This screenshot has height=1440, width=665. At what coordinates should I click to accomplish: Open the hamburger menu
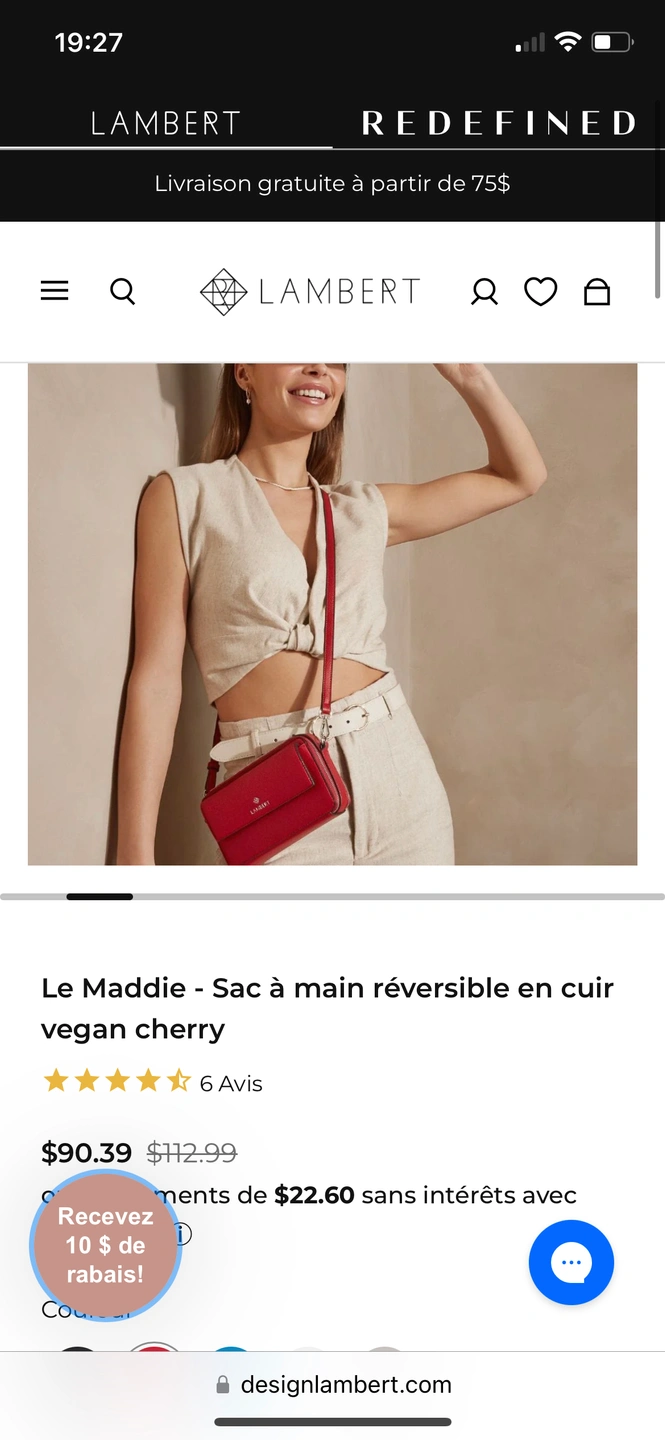coord(54,291)
